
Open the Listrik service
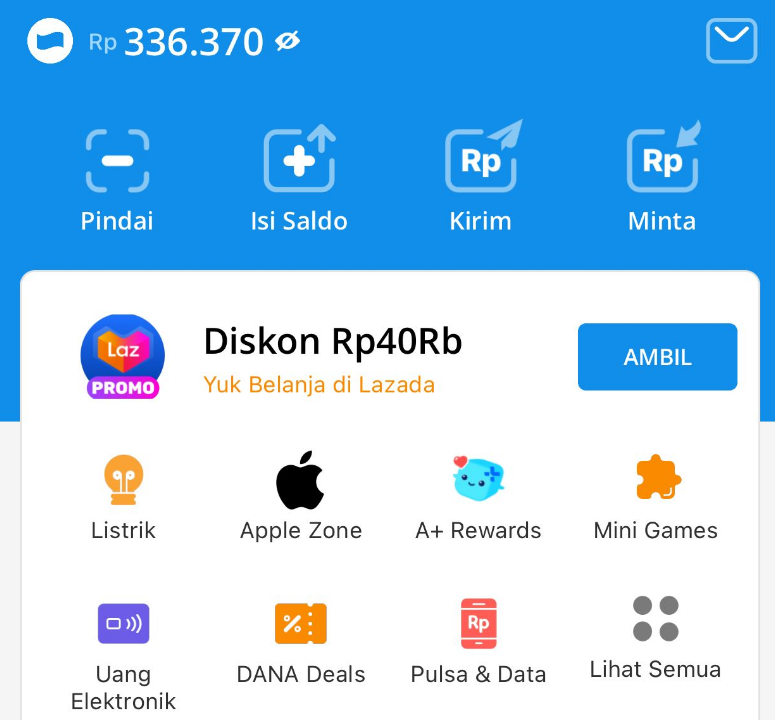coord(123,497)
